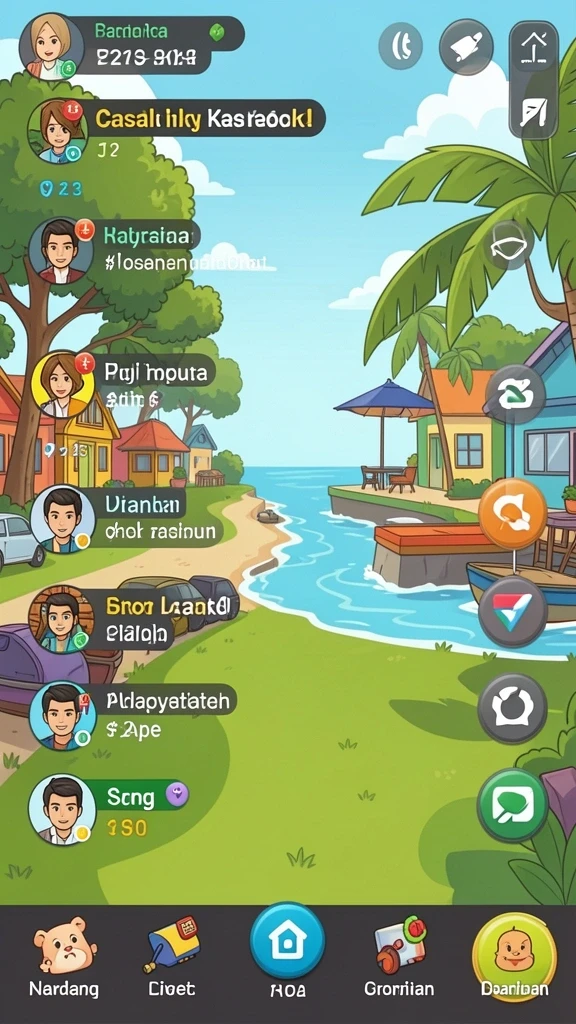Tap the triangle flag round button
This screenshot has width=576, height=1024.
[513, 613]
